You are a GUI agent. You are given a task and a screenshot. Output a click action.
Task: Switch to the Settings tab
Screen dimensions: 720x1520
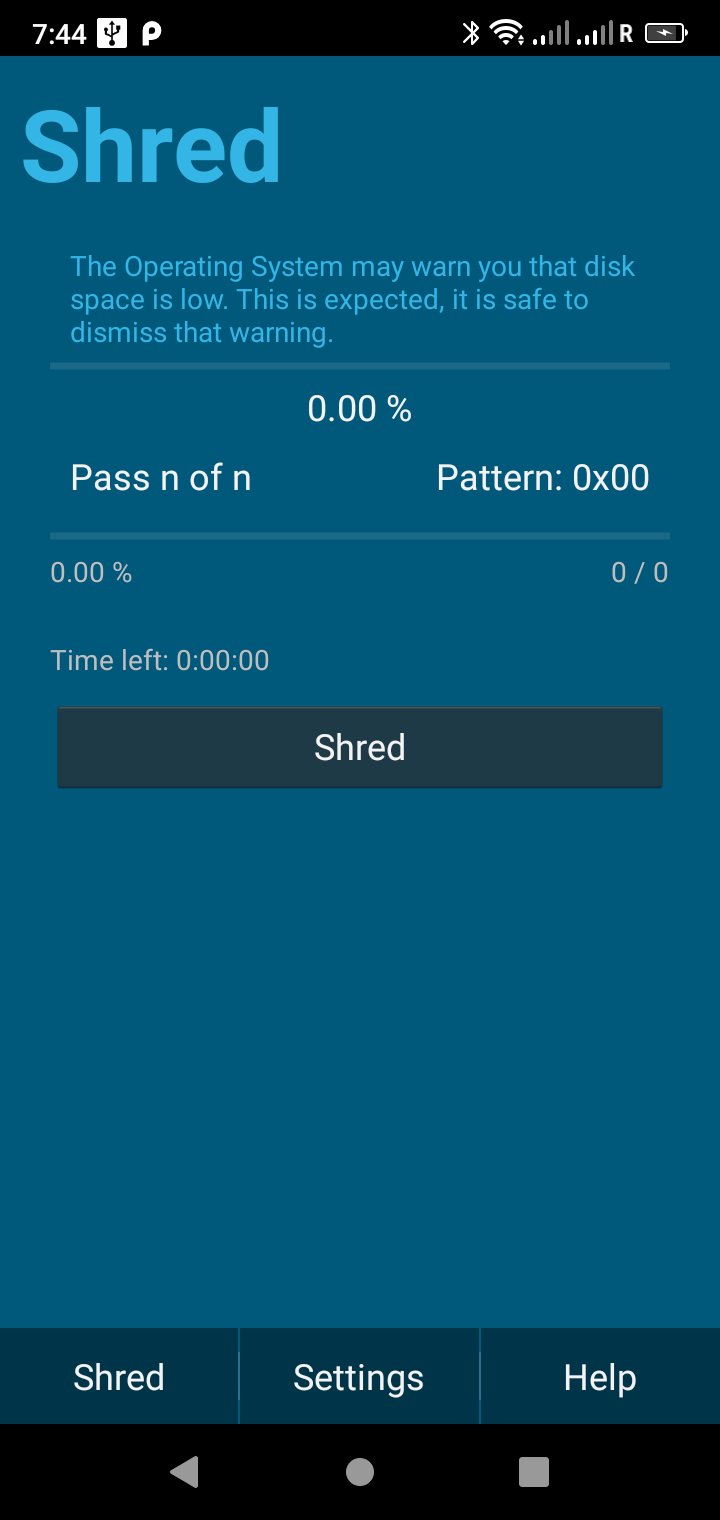click(359, 1377)
